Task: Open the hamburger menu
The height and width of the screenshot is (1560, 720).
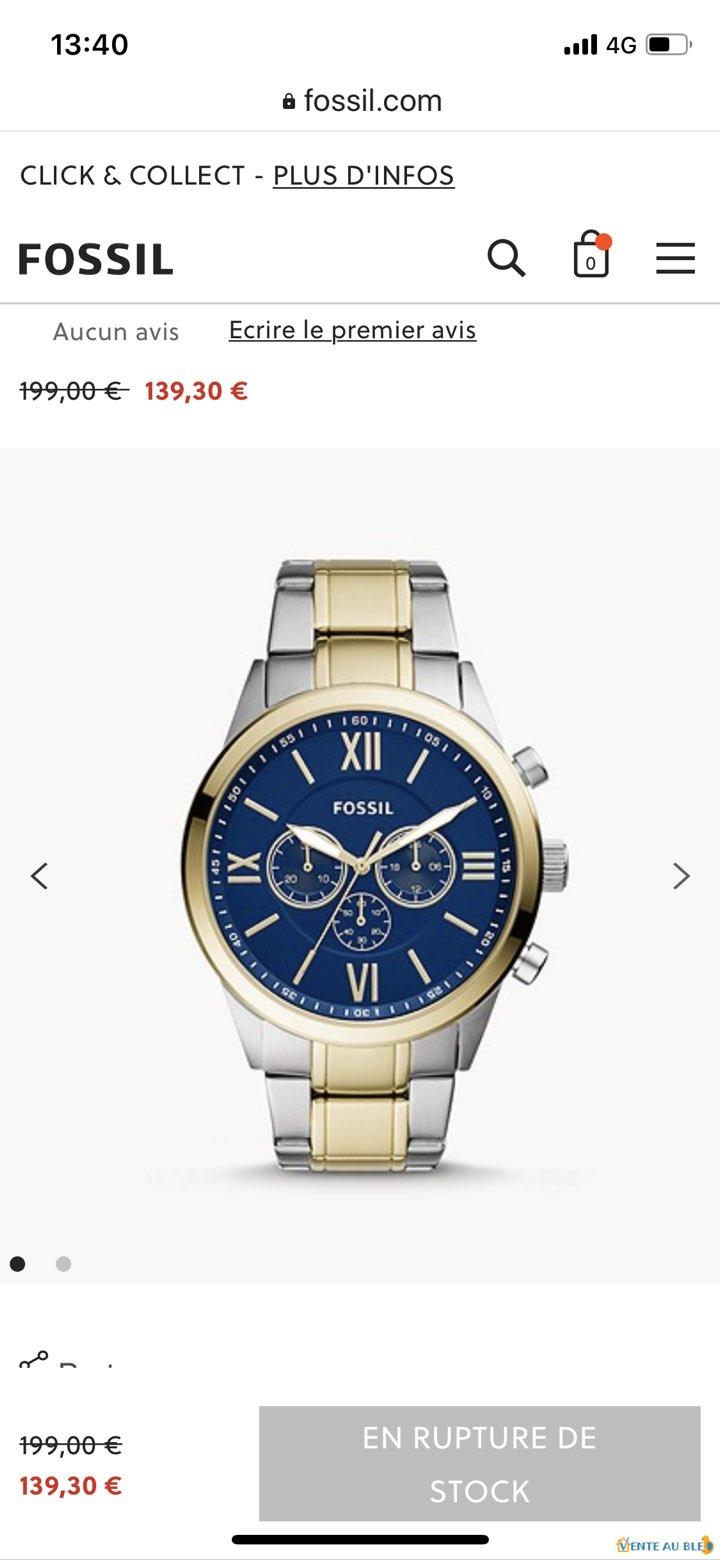Action: [x=675, y=258]
